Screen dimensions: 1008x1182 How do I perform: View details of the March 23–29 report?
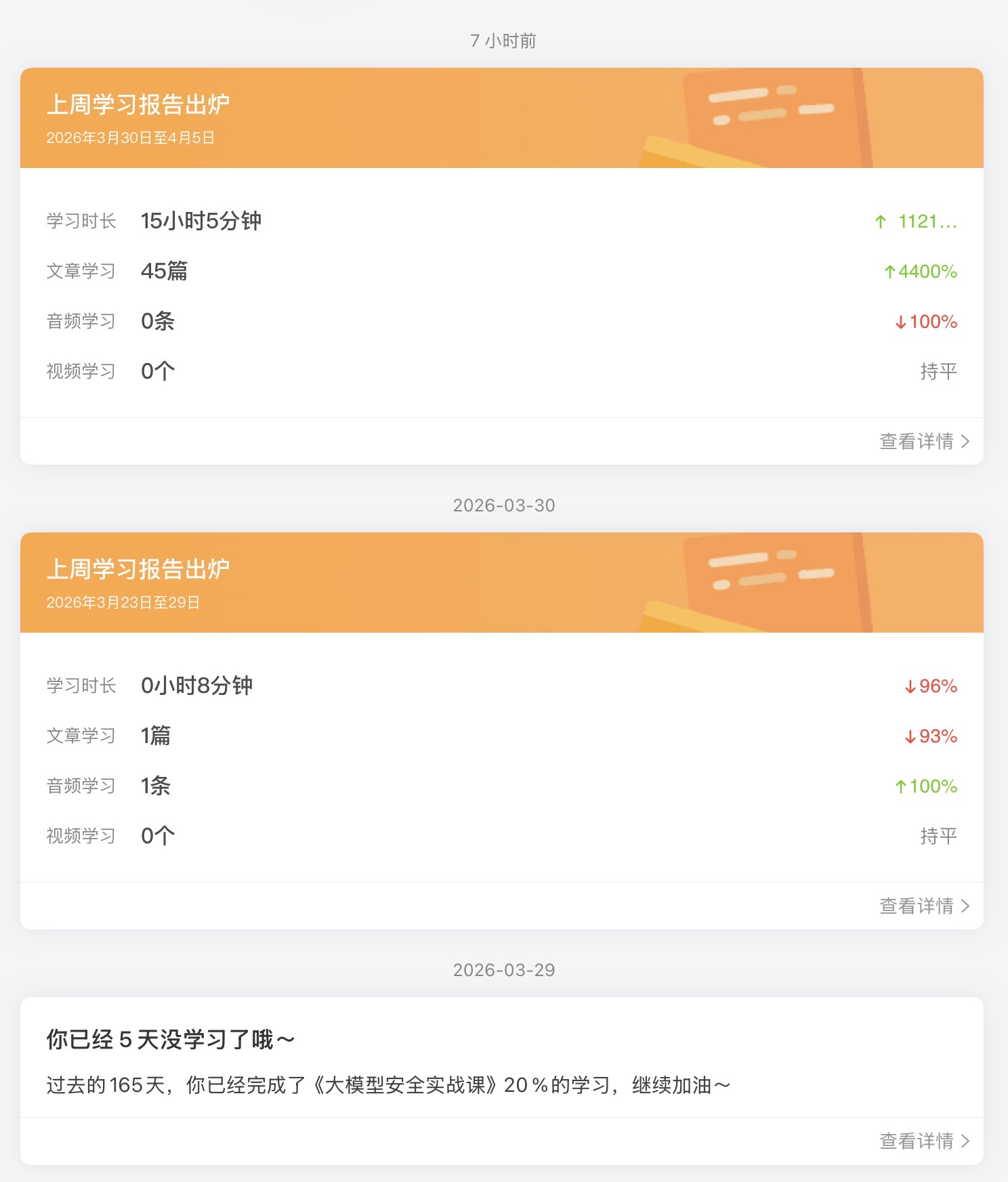pos(924,906)
